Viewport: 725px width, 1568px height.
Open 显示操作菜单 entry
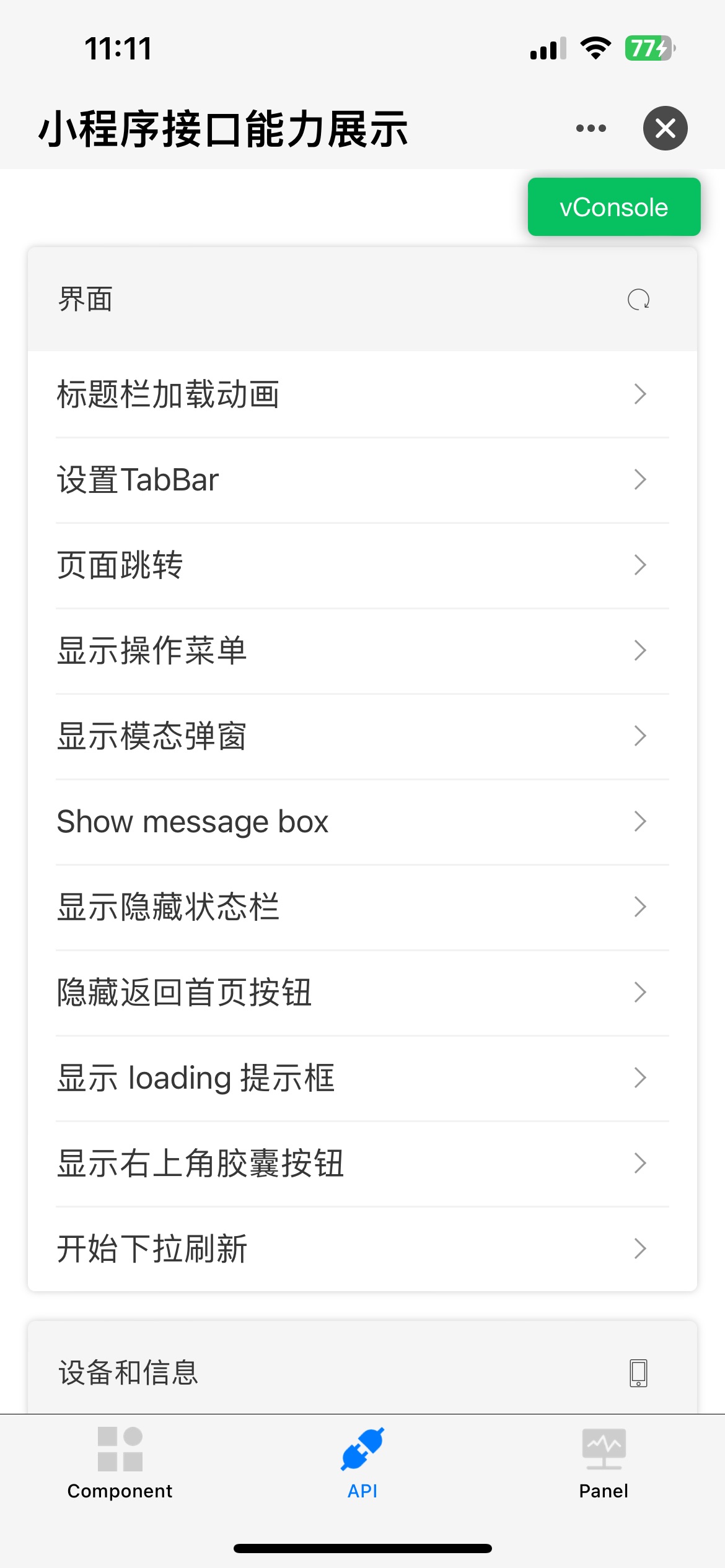[362, 651]
